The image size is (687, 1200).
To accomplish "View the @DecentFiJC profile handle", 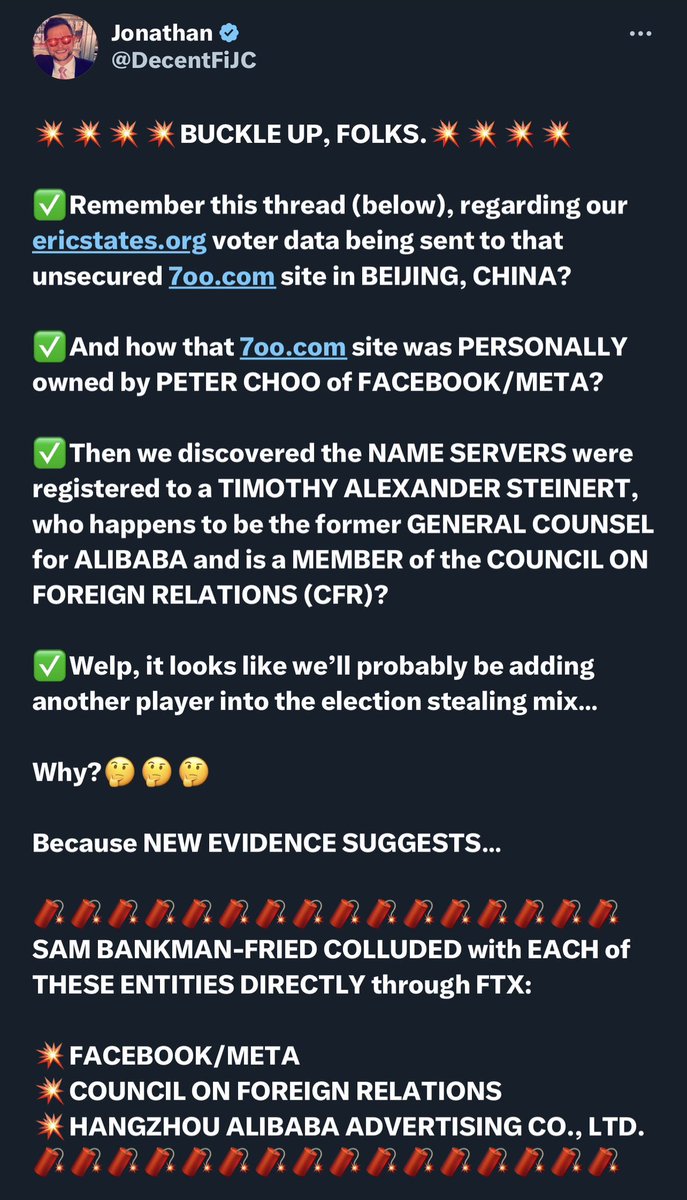I will click(183, 60).
